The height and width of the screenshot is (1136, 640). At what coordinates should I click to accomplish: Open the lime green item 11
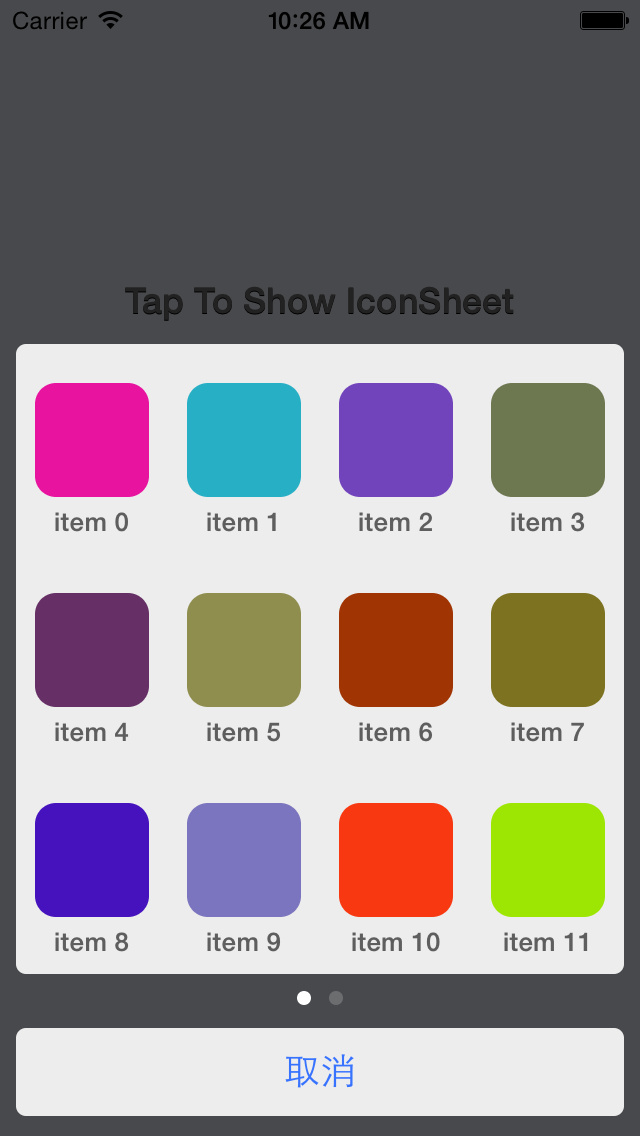pos(548,860)
